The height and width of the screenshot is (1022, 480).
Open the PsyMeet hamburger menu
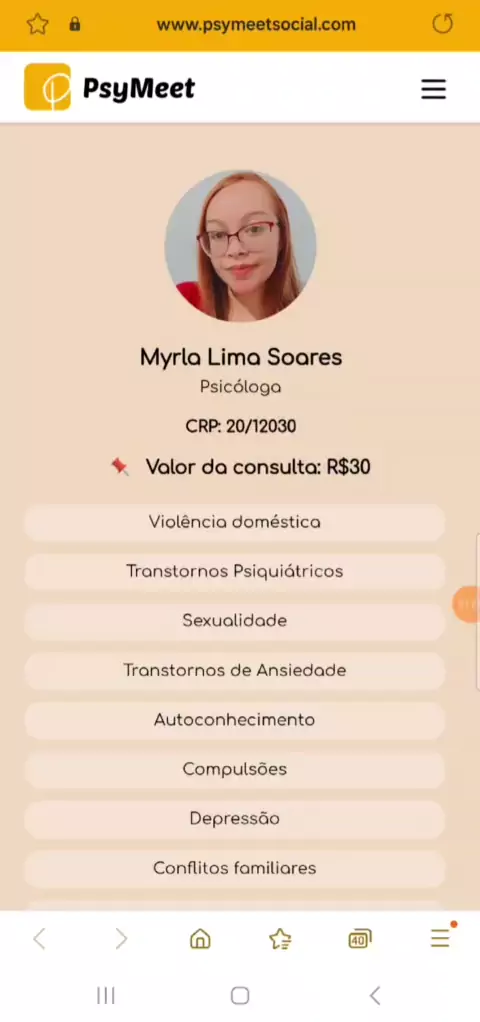tap(433, 89)
